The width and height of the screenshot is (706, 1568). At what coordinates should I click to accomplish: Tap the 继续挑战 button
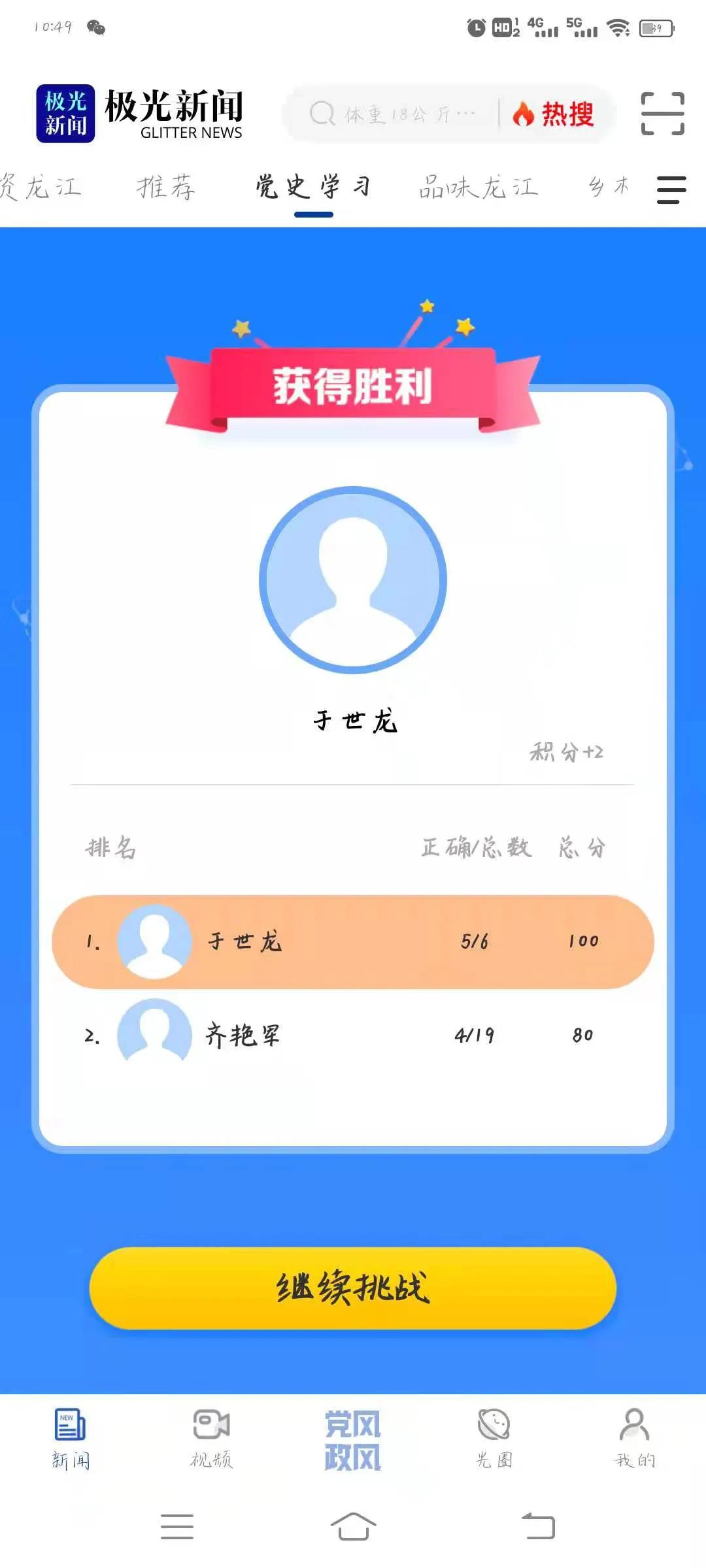[x=353, y=1288]
